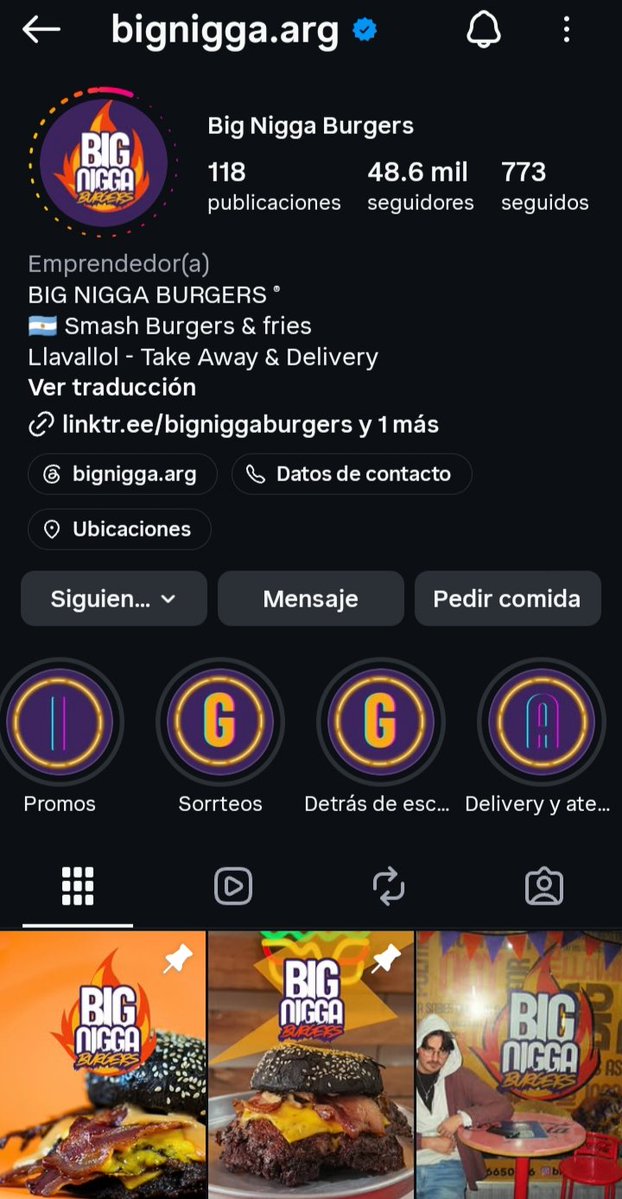The height and width of the screenshot is (1199, 622).
Task: Expand the Siguiendo dropdown button
Action: 114,599
